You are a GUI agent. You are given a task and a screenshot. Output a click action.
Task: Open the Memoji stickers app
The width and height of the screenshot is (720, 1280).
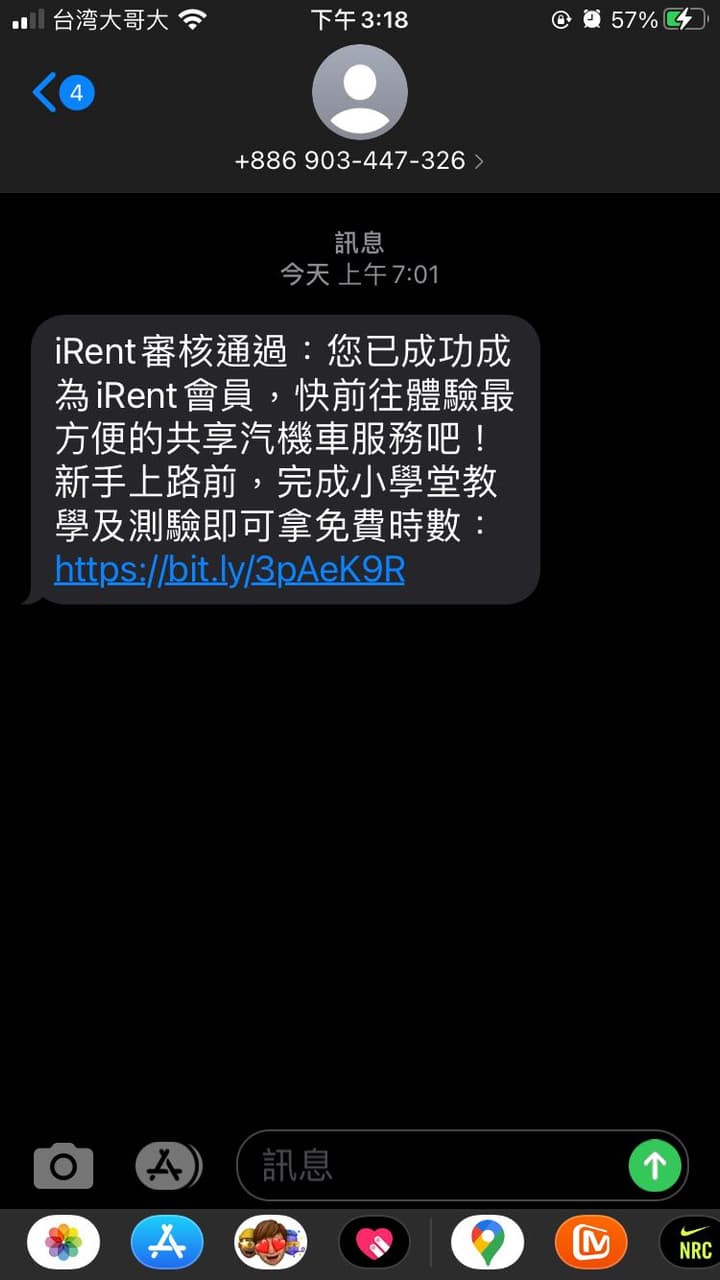(271, 1243)
